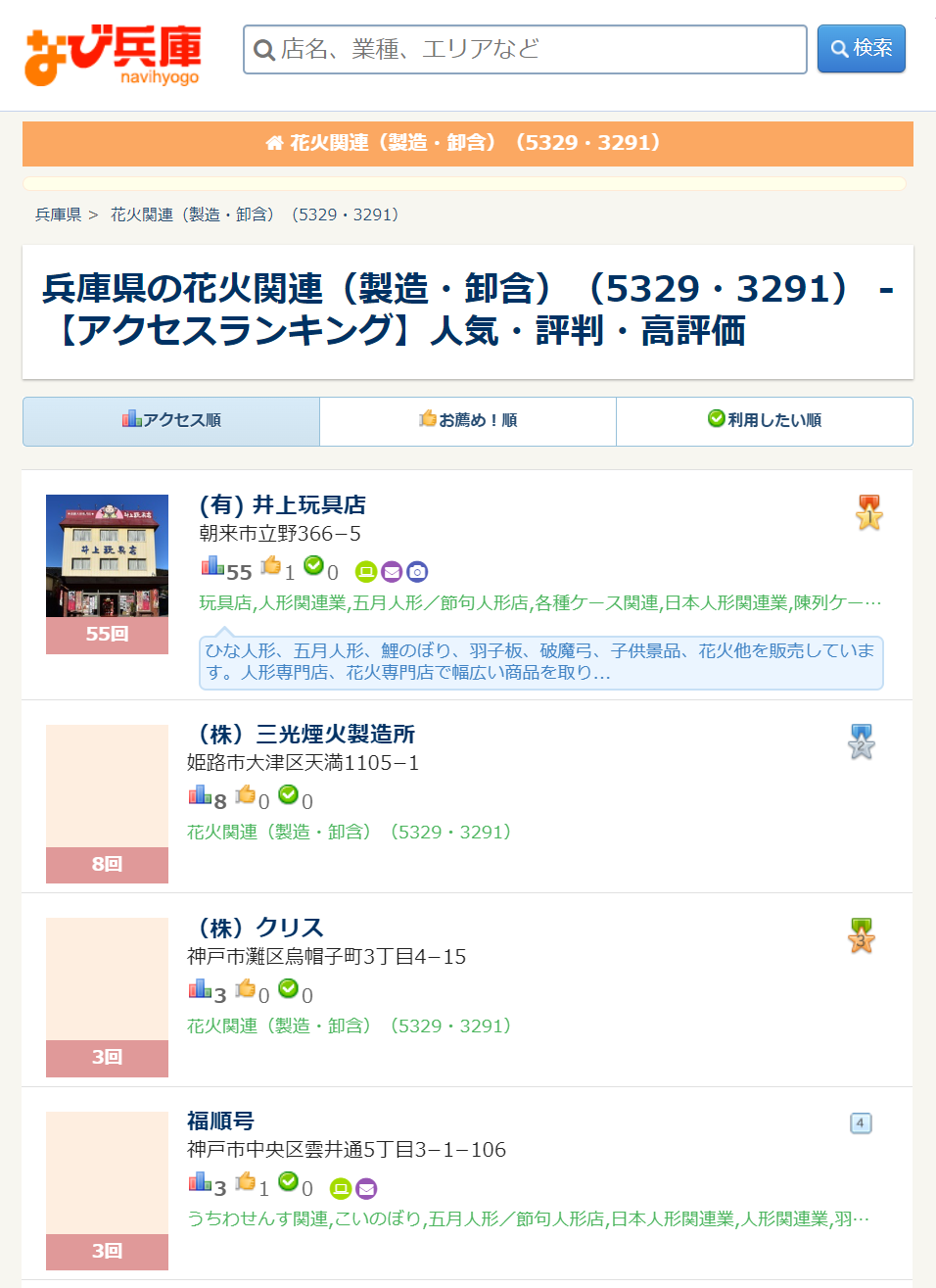The width and height of the screenshot is (936, 1288).
Task: Select the アクセス順 tab
Action: (171, 420)
